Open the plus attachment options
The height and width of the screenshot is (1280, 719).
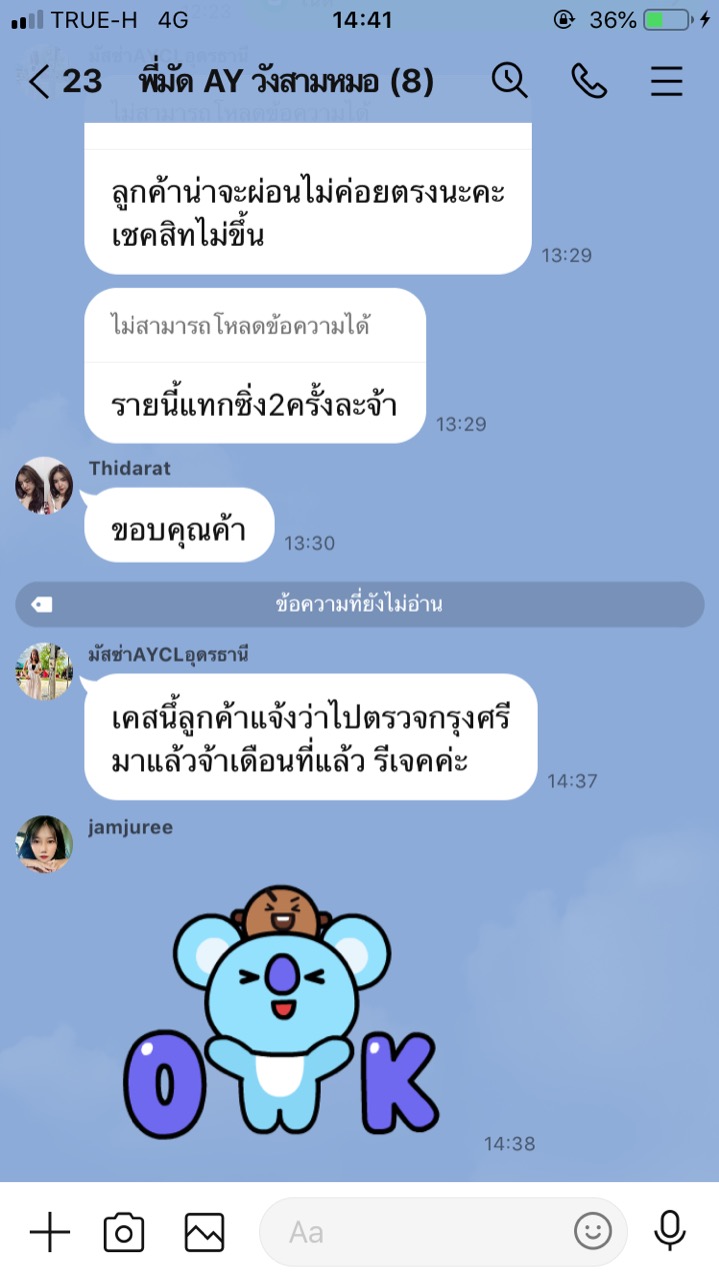49,1232
